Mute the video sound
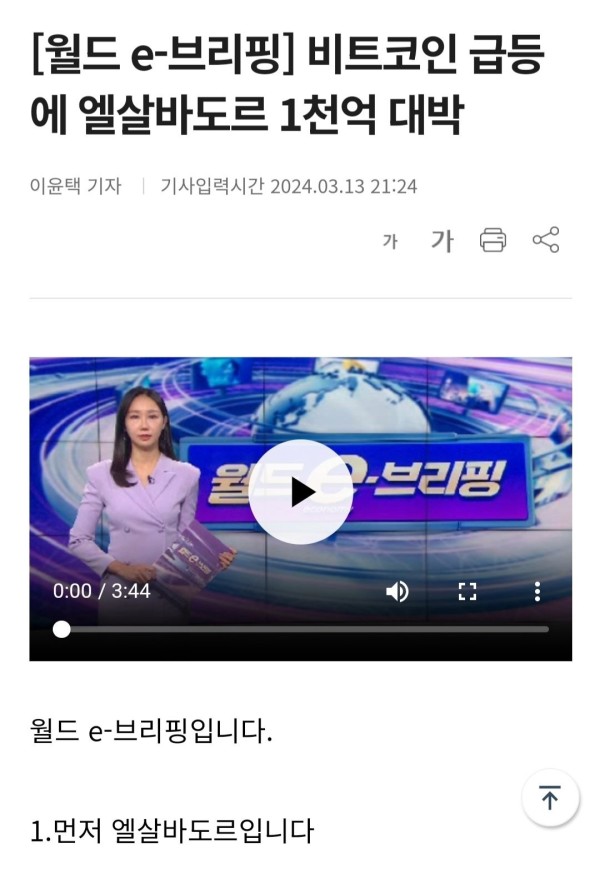600x873 pixels. click(397, 591)
